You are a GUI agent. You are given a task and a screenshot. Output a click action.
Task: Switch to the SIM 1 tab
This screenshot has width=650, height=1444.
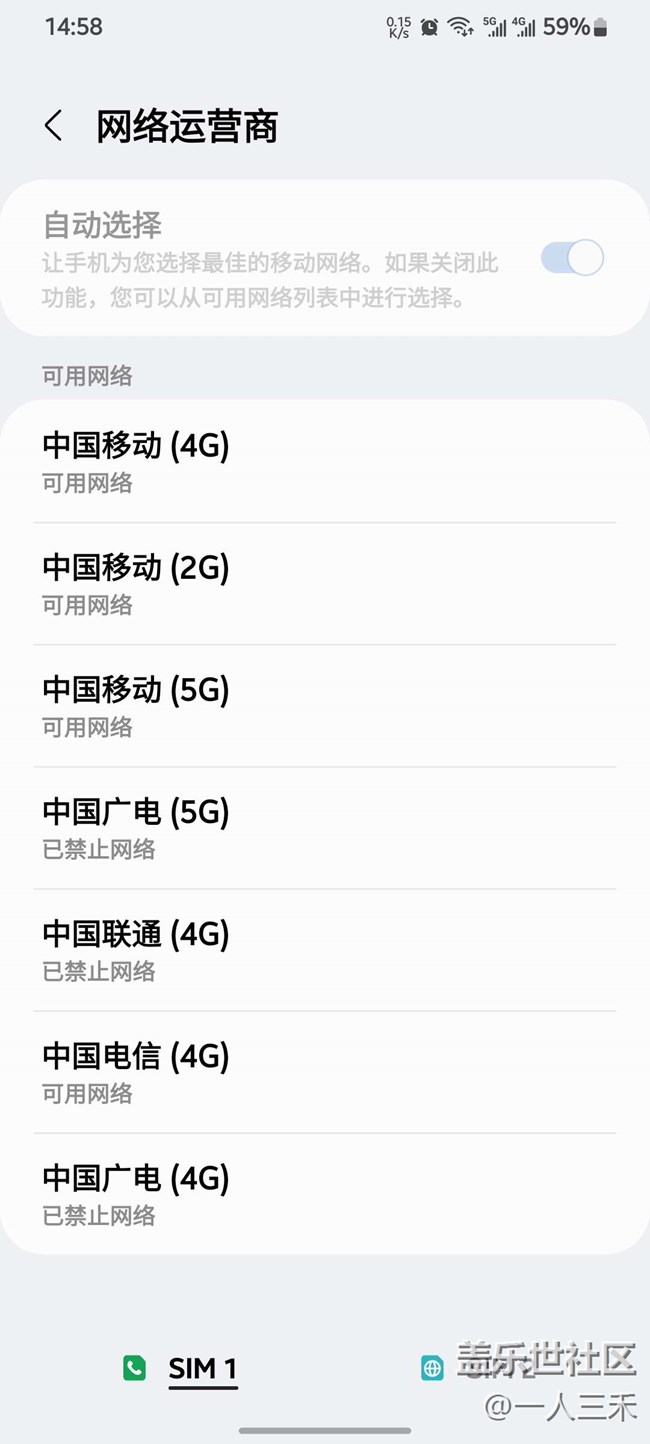pos(181,1368)
